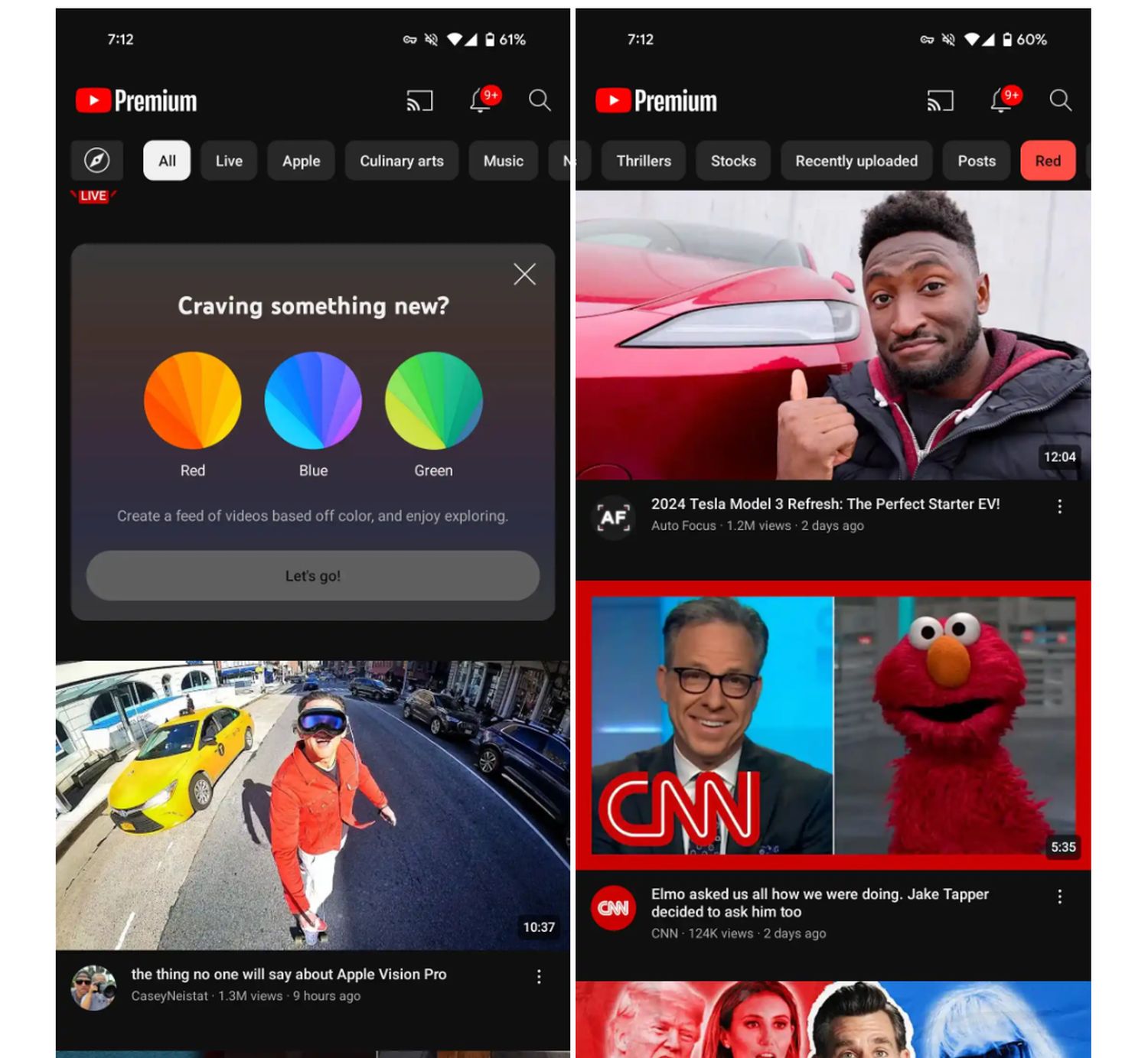Select the All filter chip
The width and height of the screenshot is (1148, 1058).
click(167, 161)
